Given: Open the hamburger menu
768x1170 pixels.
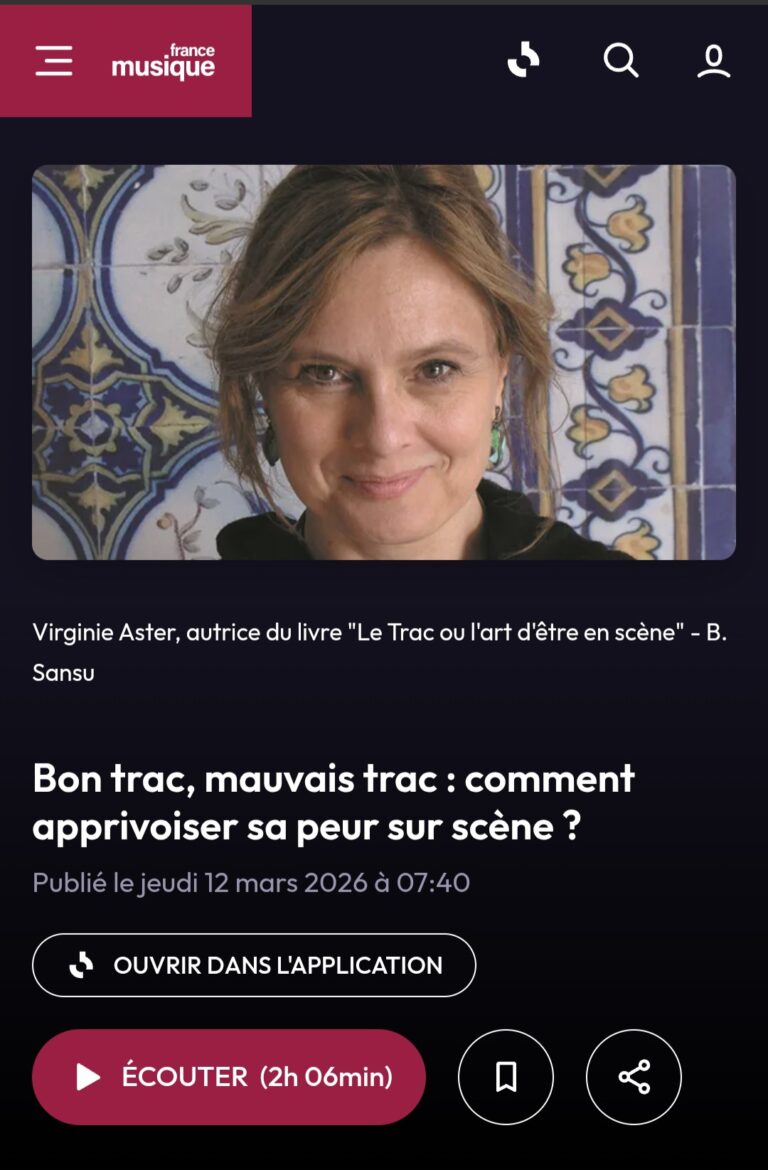Looking at the screenshot, I should 54,61.
